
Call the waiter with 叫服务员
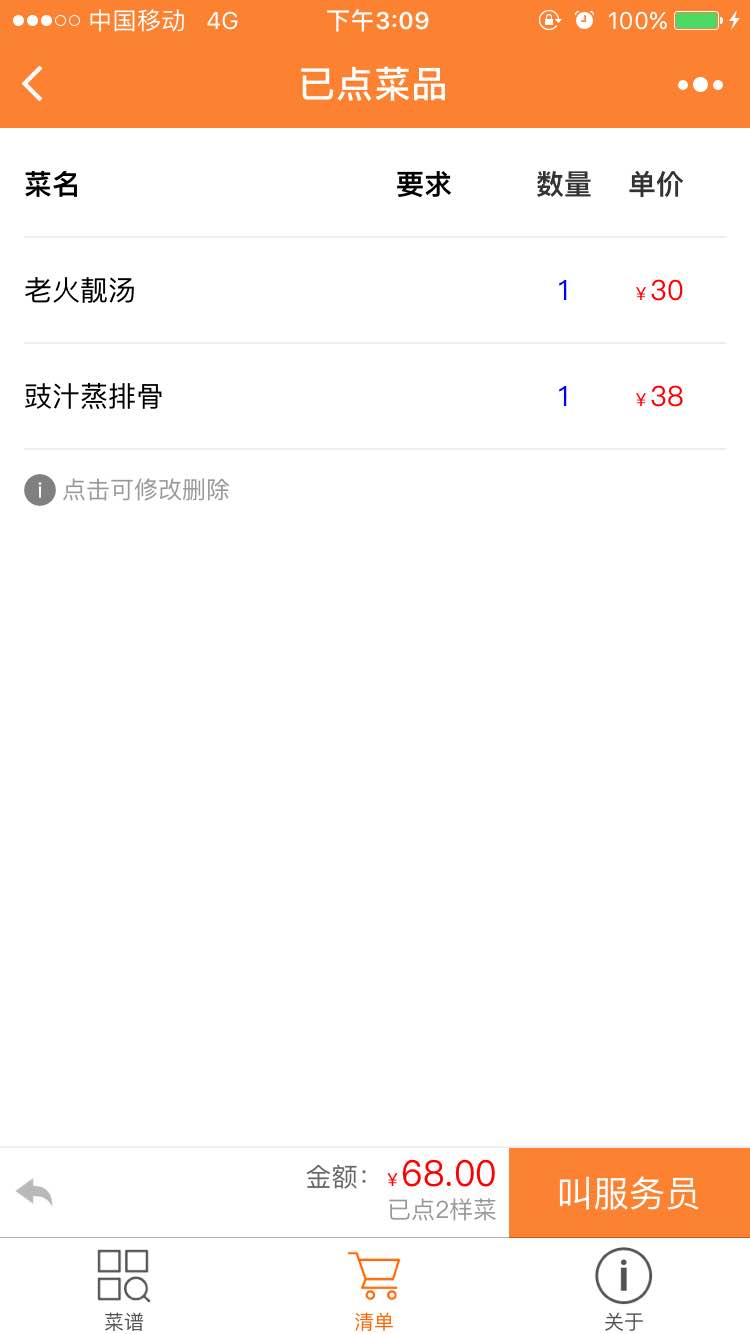pyautogui.click(x=628, y=1193)
